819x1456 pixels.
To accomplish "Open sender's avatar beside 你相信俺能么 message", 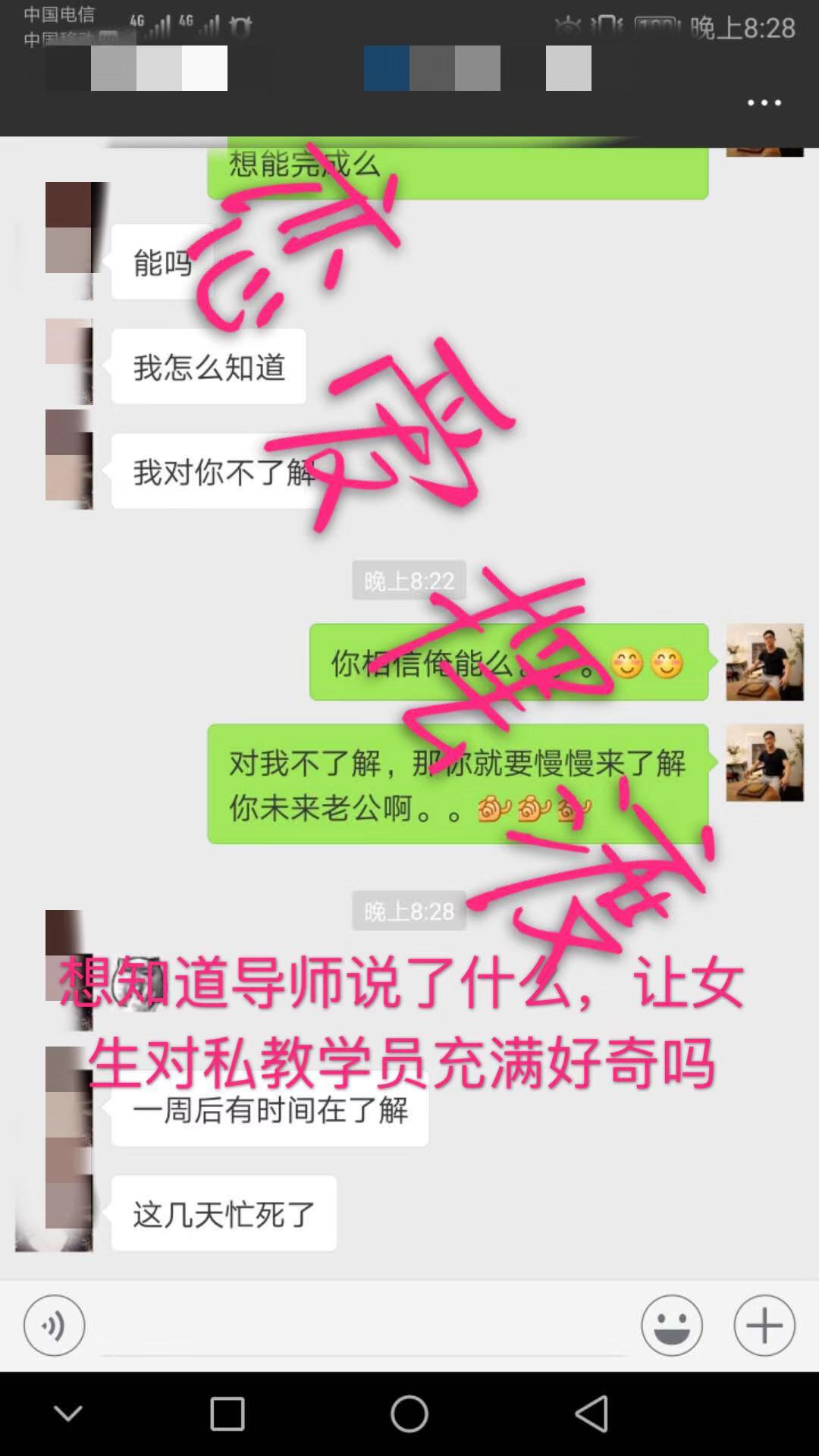I will click(764, 662).
